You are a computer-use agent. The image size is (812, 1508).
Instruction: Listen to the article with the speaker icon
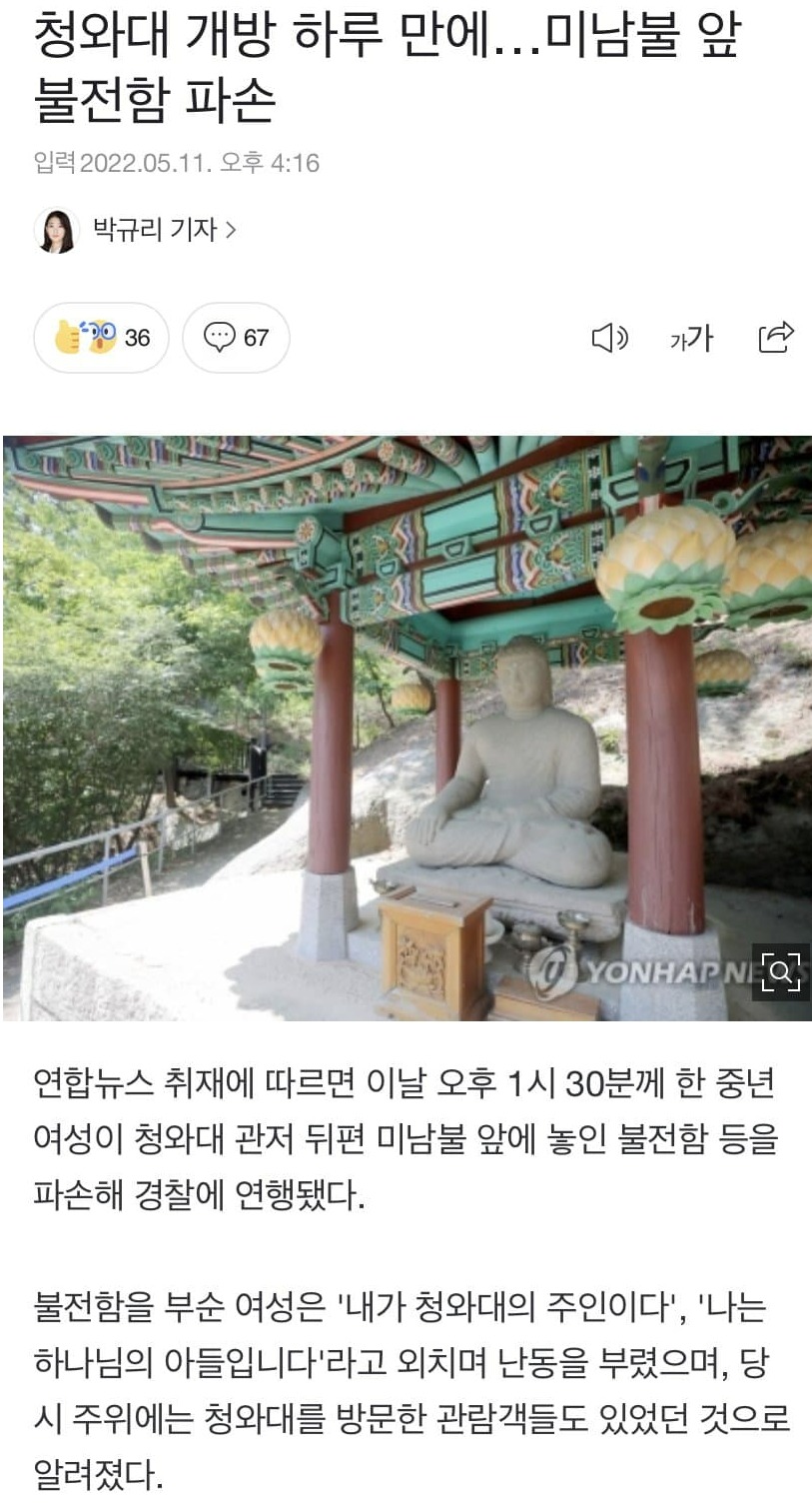coord(609,339)
